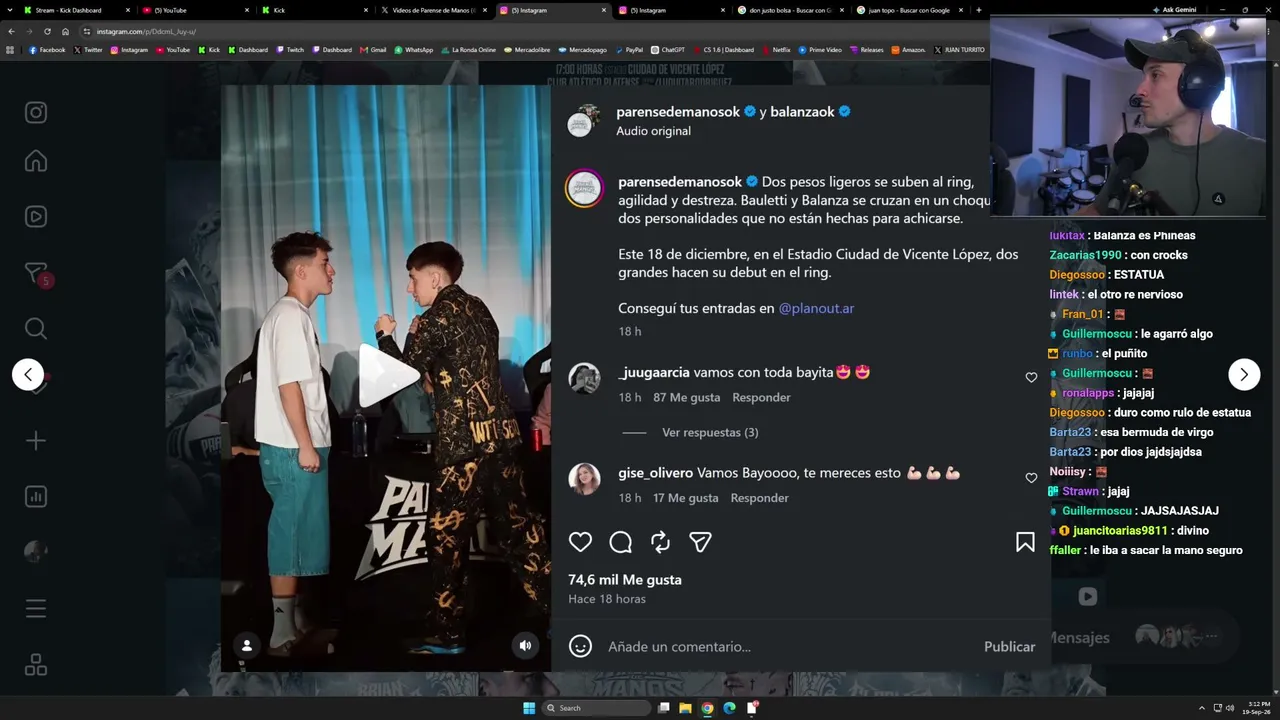
Task: Expand Ver respuestas (3)
Action: 710,432
